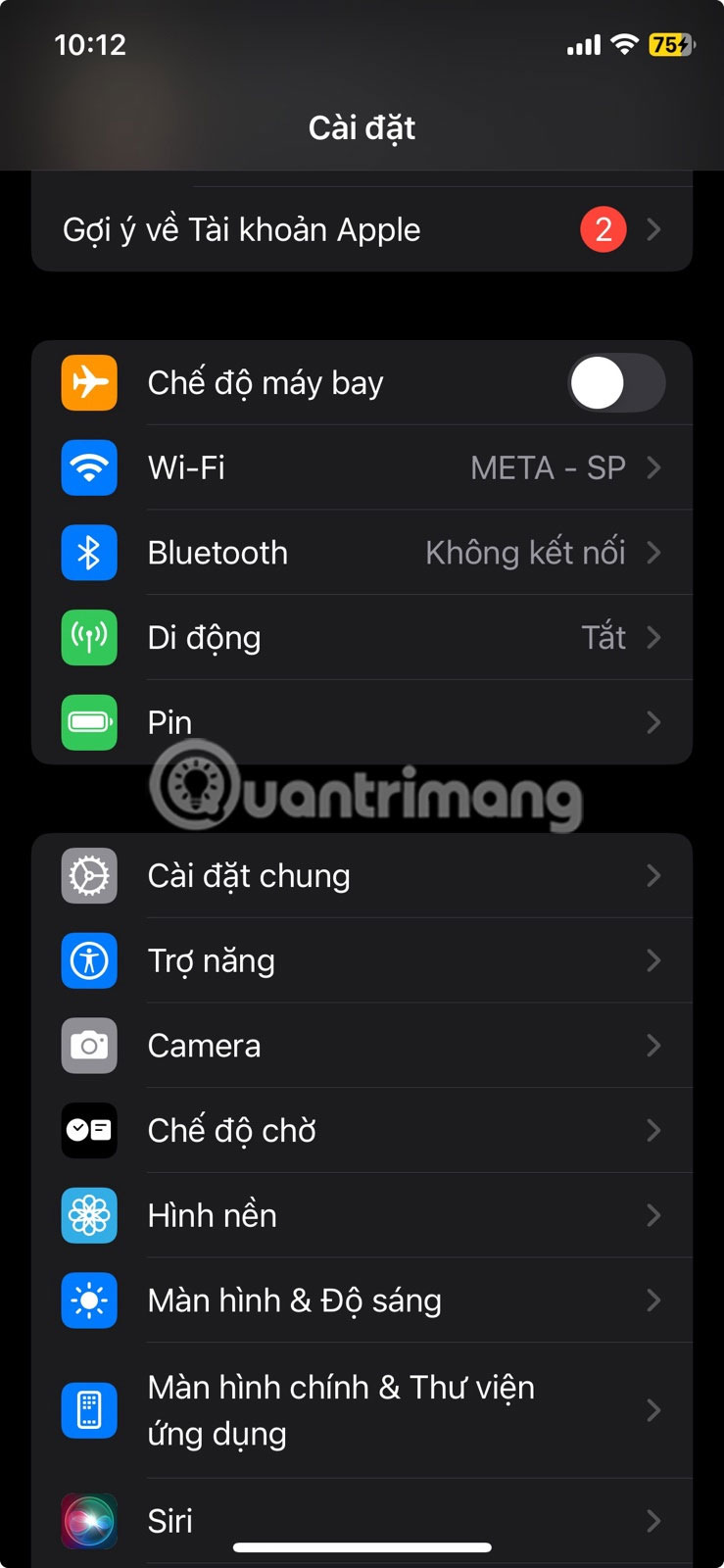Select the Camera icon
The image size is (724, 1568).
(89, 1046)
